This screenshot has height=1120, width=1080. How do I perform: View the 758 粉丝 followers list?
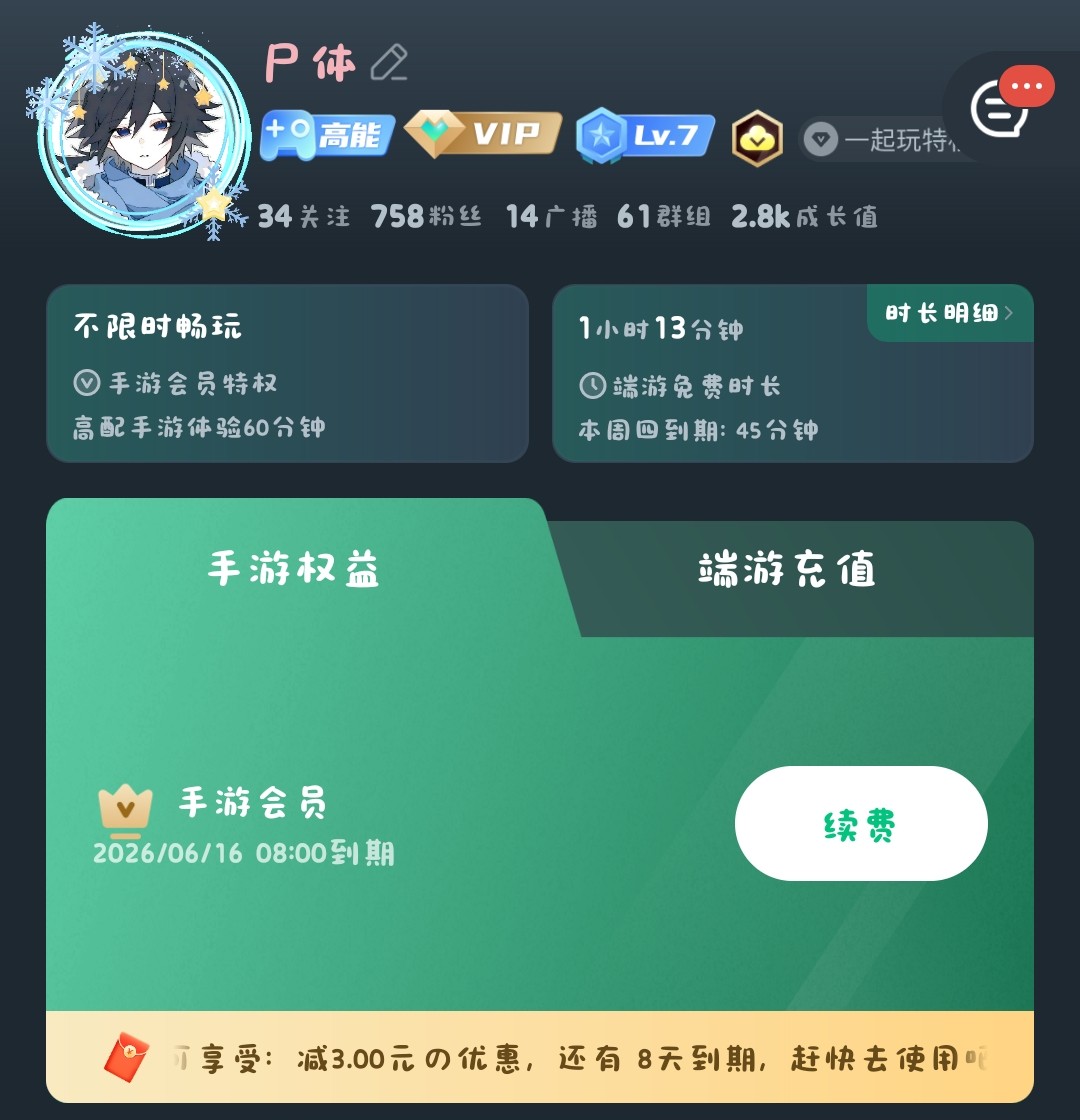[426, 216]
